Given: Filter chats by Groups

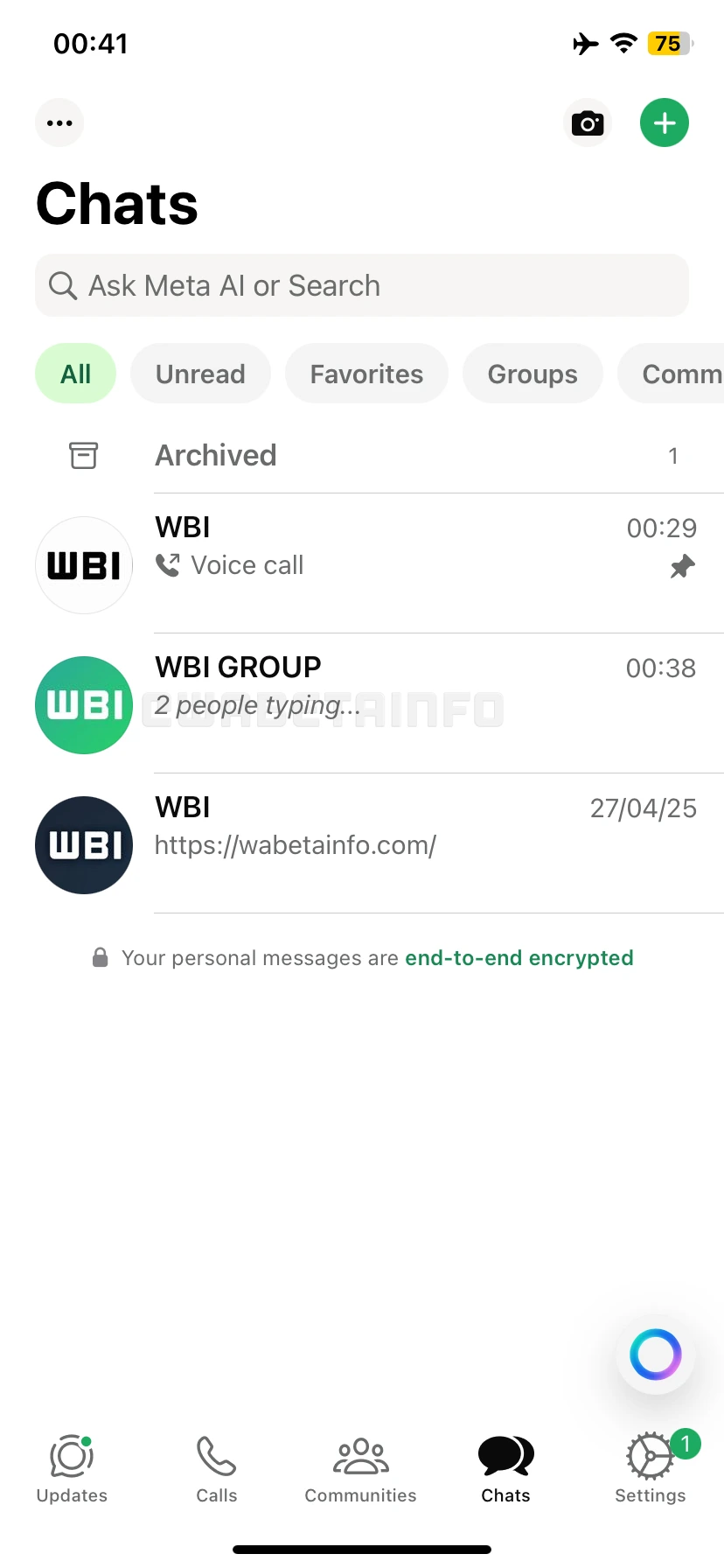Looking at the screenshot, I should point(533,374).
